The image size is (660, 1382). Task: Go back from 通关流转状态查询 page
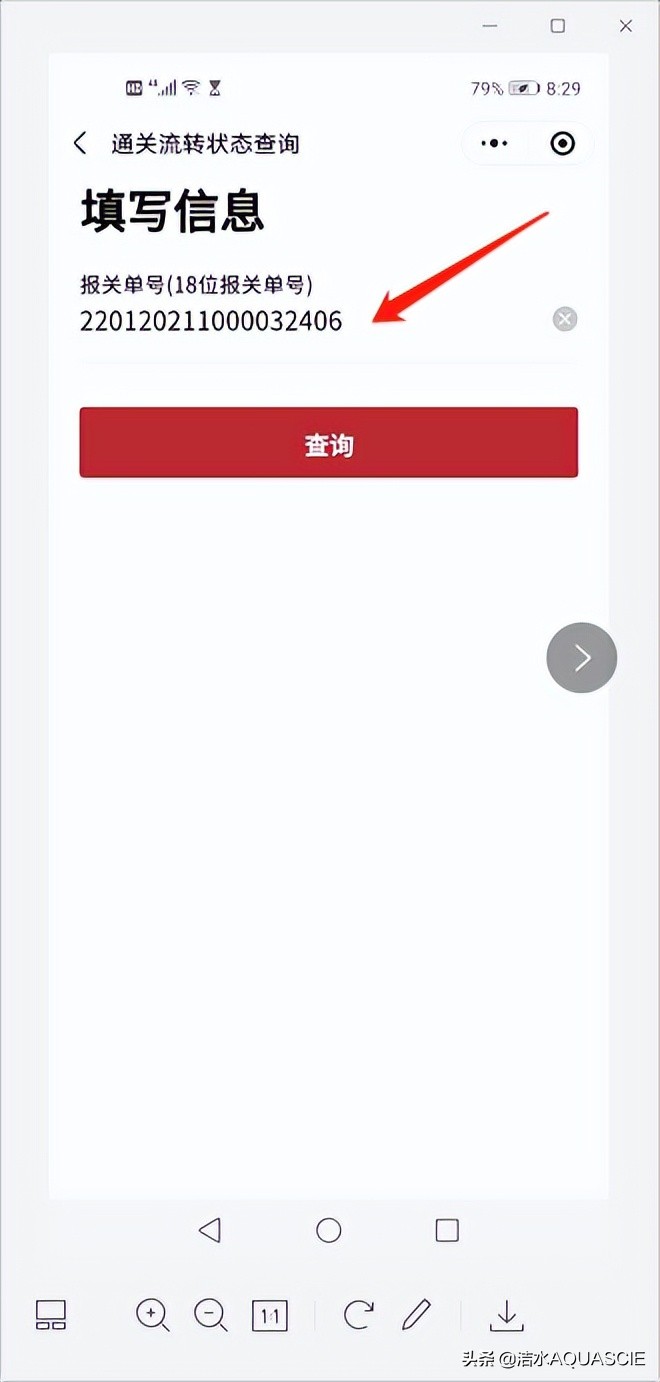pyautogui.click(x=80, y=143)
